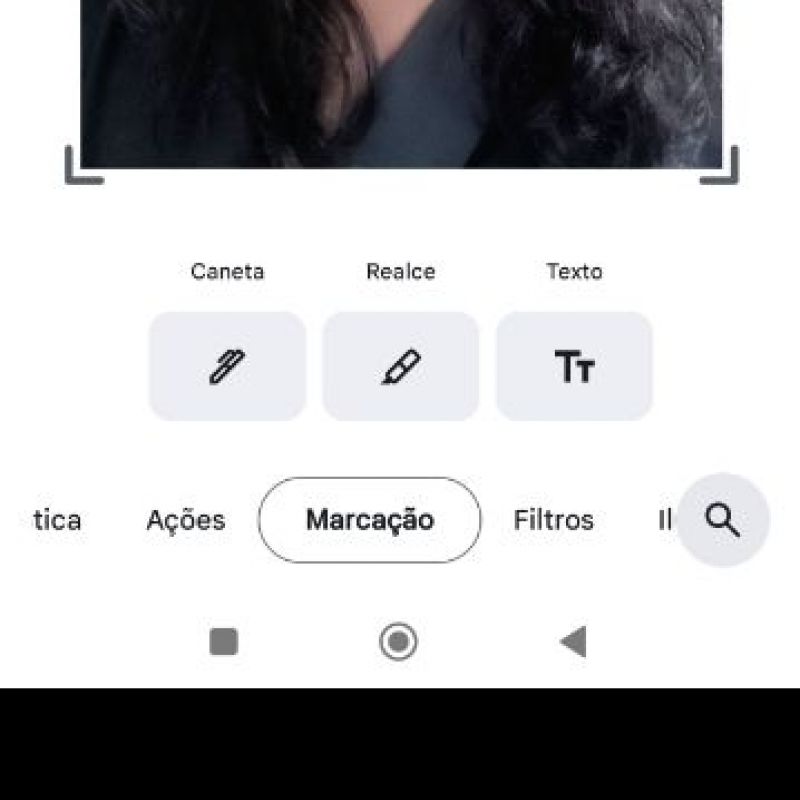Go to the system home screen
The height and width of the screenshot is (800, 800).
[x=398, y=641]
